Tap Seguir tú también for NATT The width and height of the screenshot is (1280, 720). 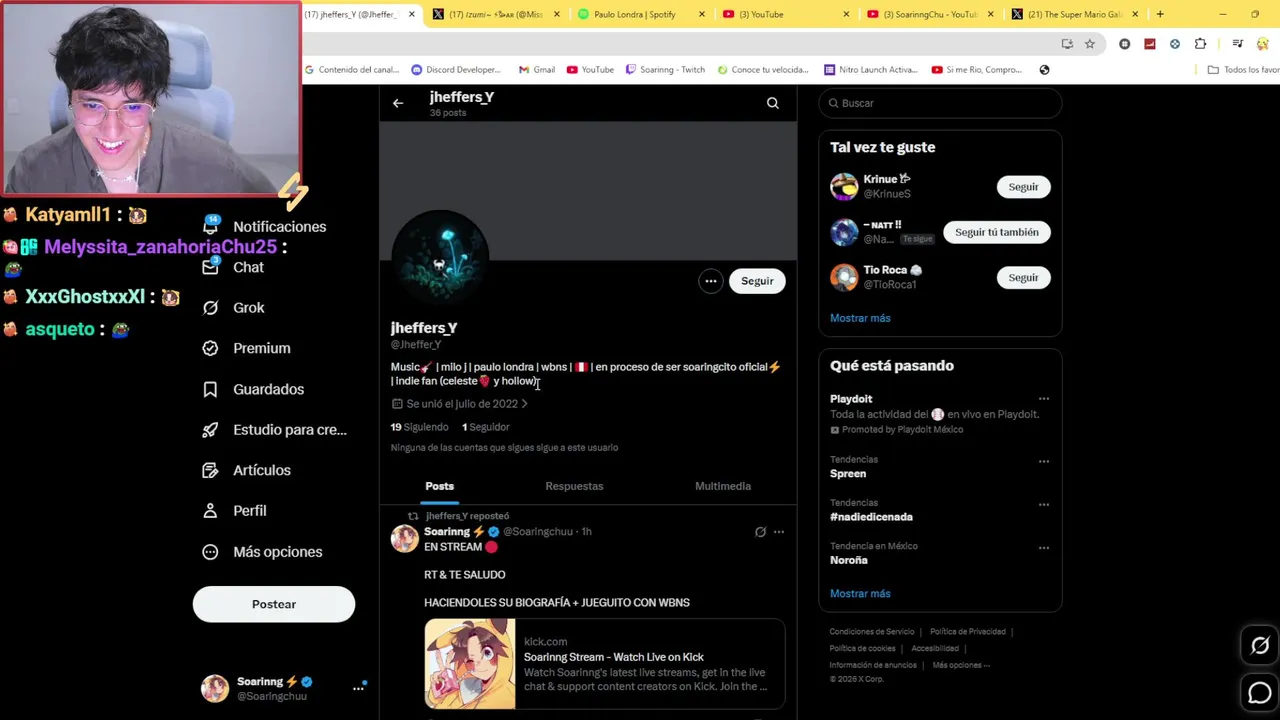pos(996,232)
